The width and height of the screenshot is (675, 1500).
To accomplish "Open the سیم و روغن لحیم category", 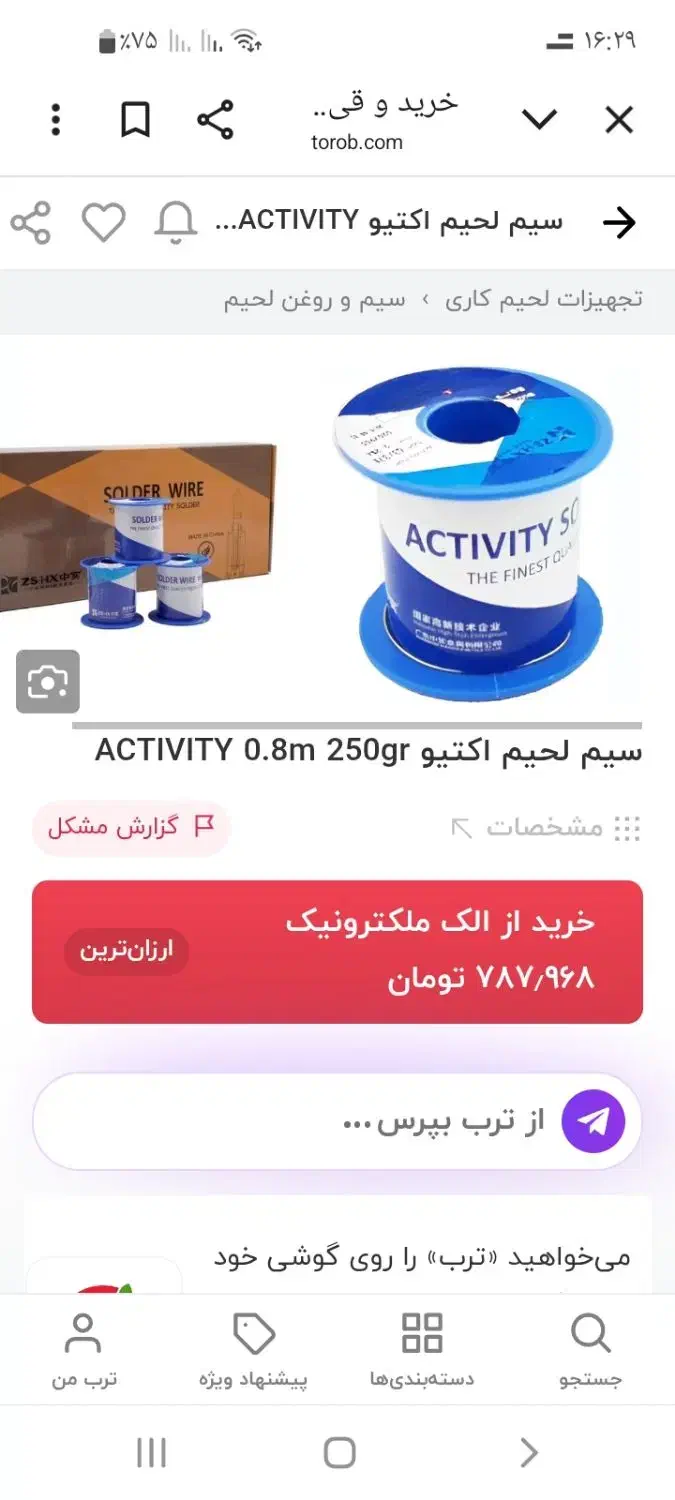I will point(314,299).
